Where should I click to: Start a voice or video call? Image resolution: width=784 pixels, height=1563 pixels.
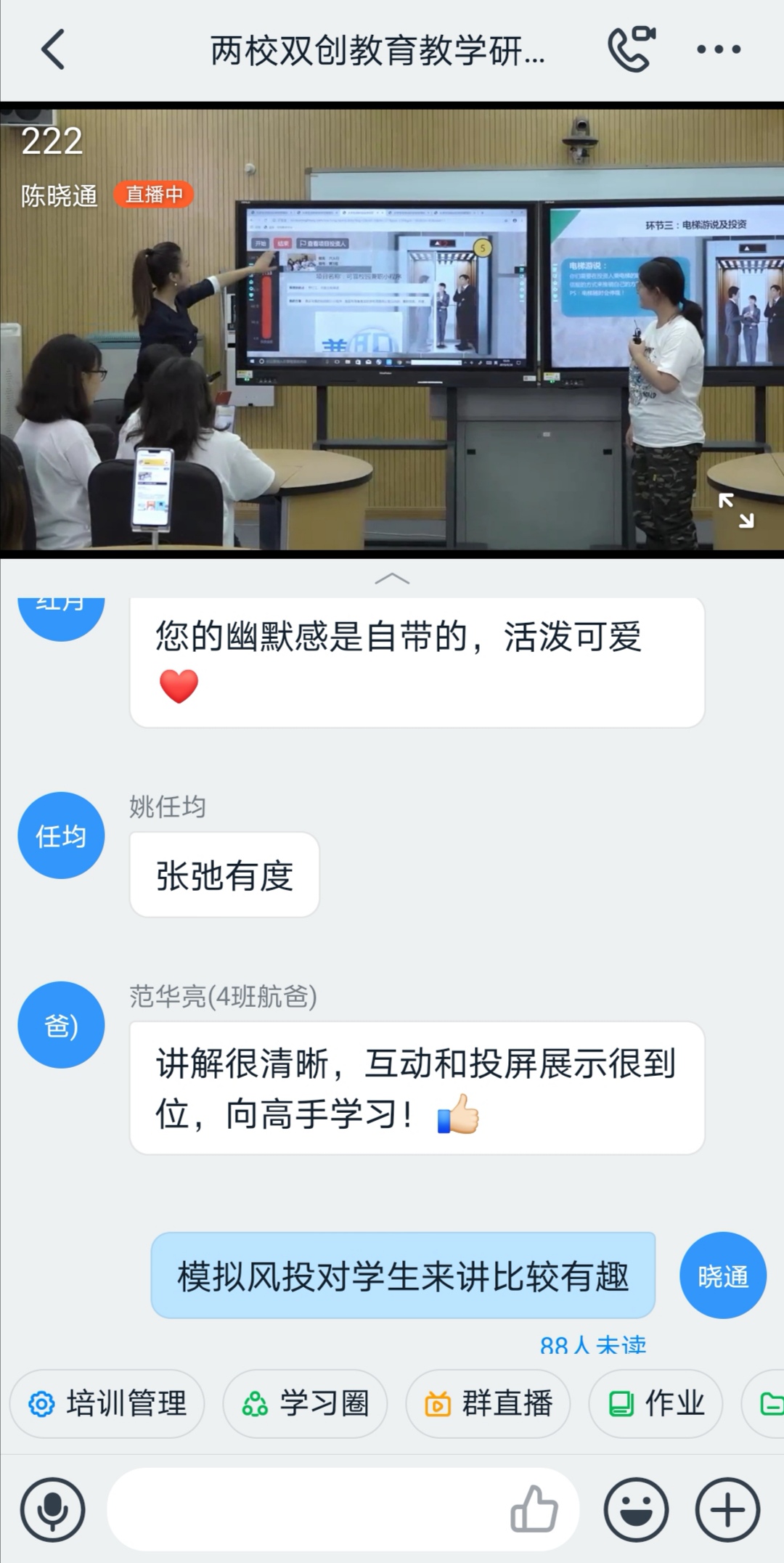(x=630, y=49)
